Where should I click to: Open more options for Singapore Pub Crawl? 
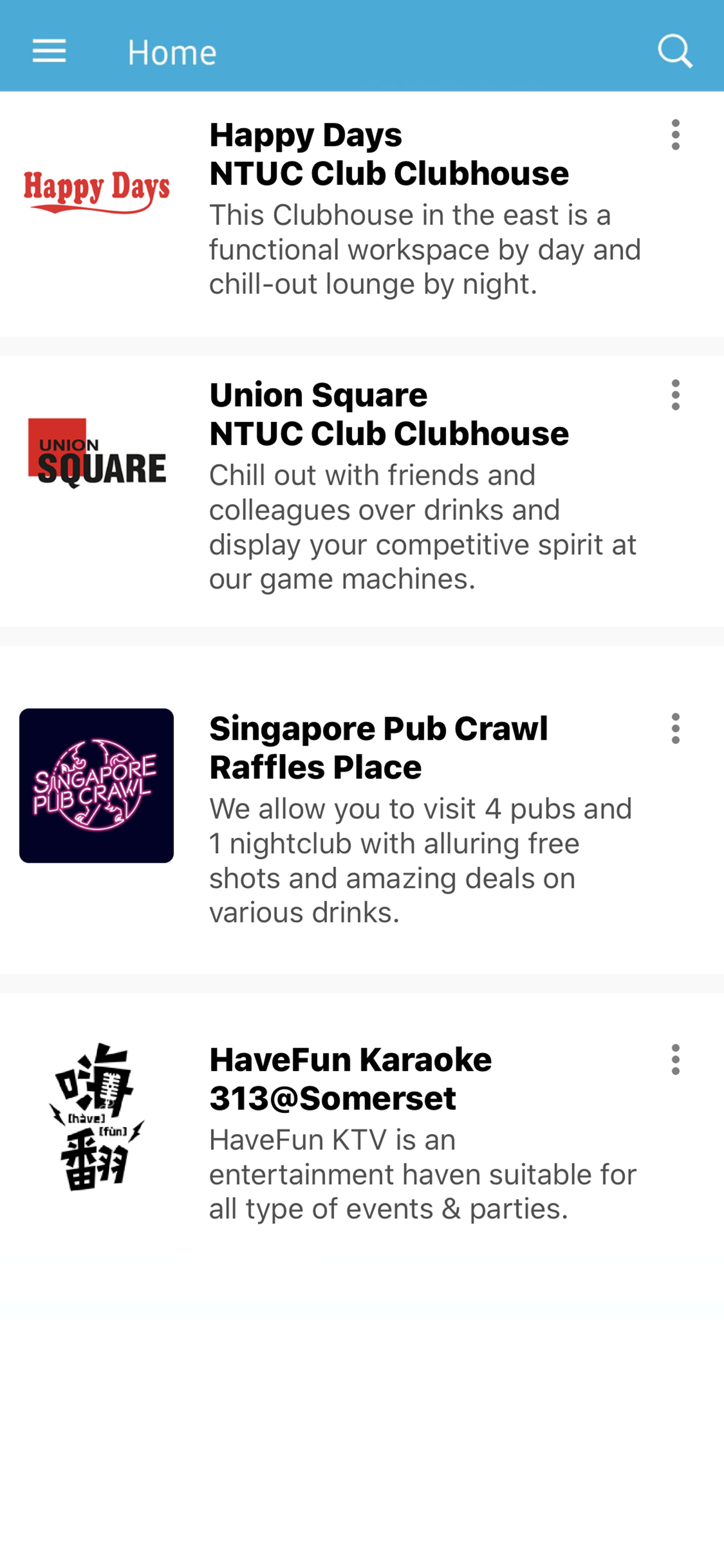click(x=674, y=729)
